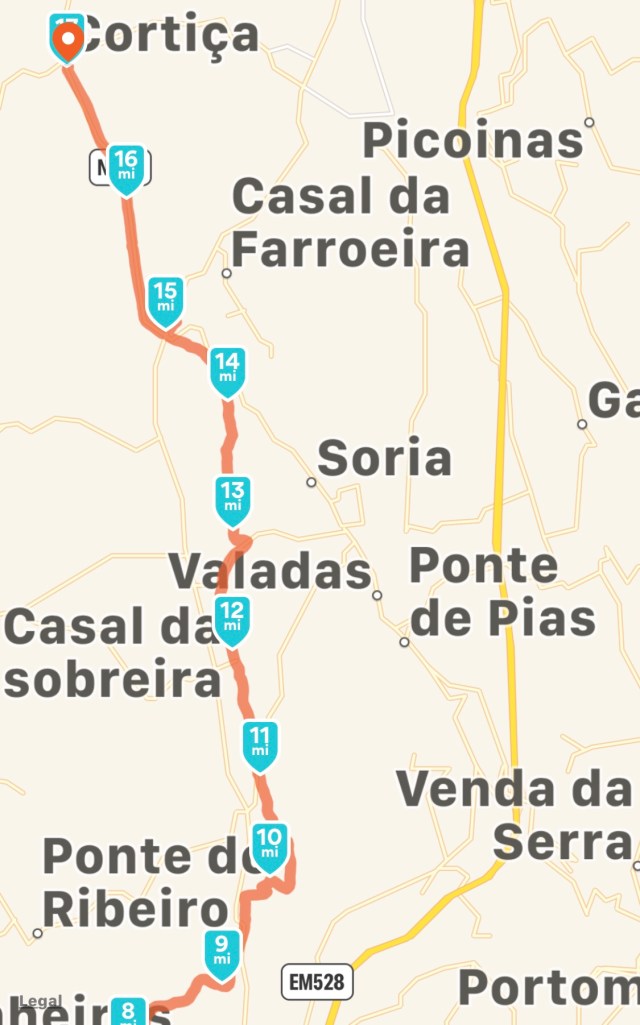Open the Legal link on the map
This screenshot has width=640, height=1025.
point(39,1000)
